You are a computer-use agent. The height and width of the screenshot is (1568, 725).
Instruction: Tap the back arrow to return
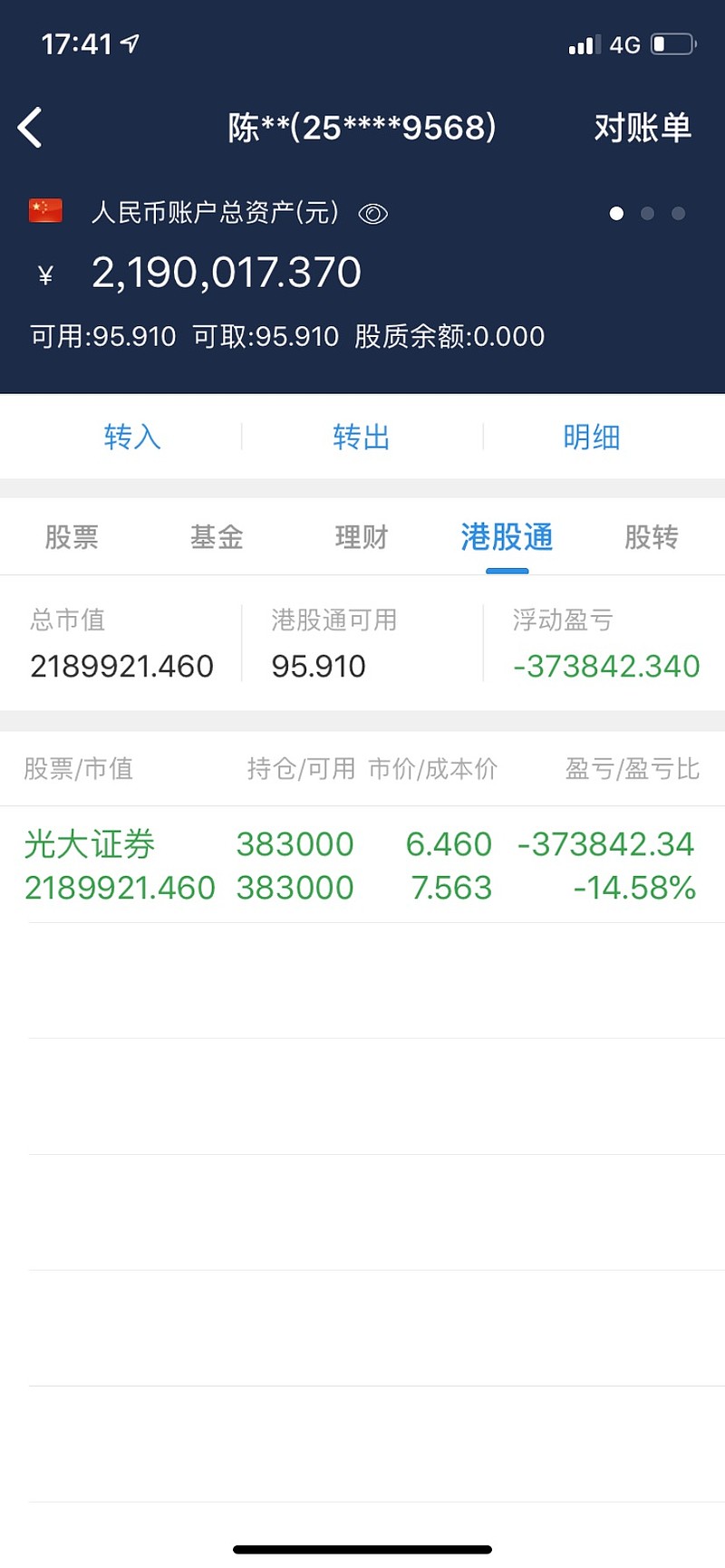coord(31,127)
